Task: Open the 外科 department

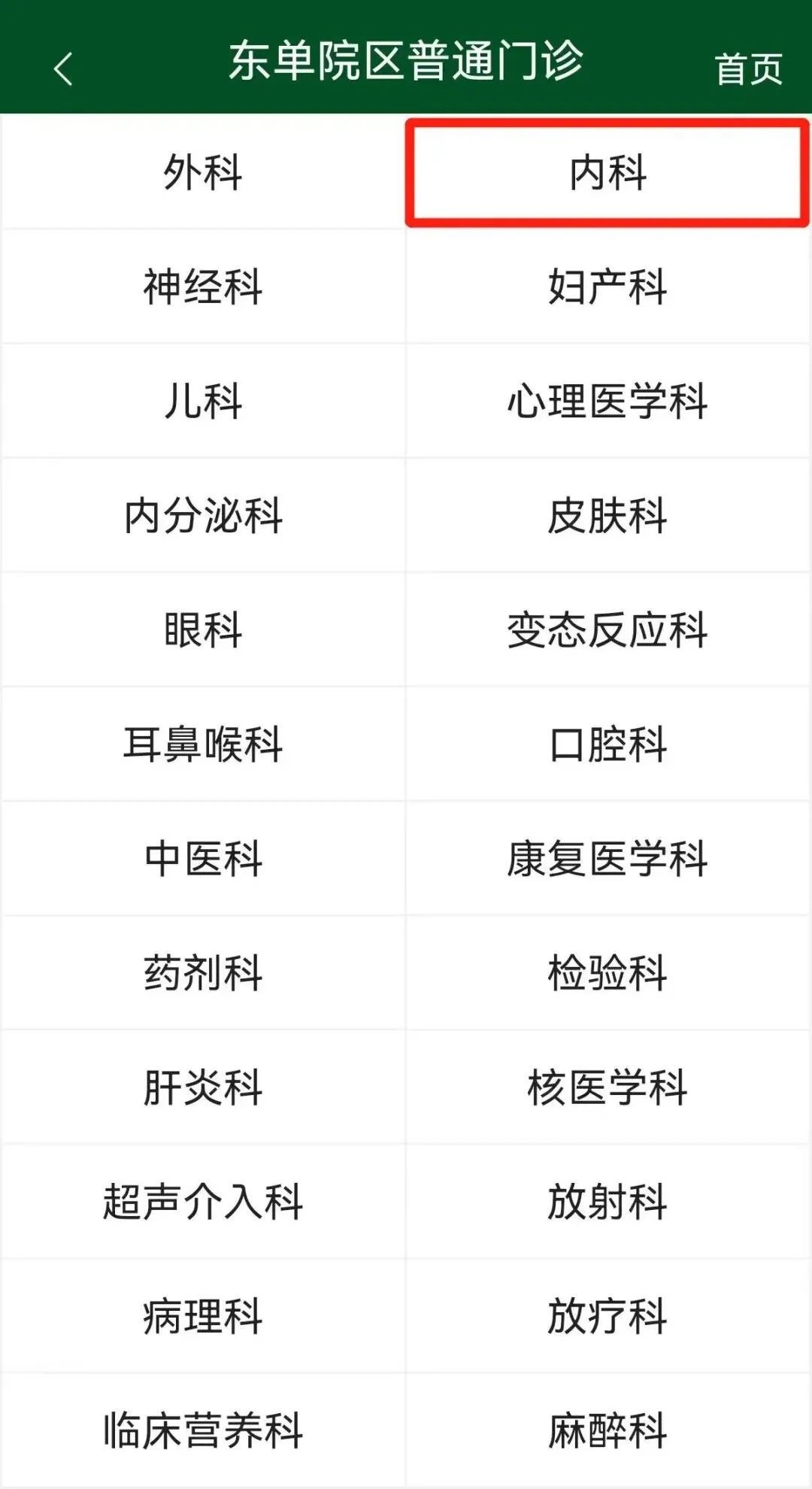Action: [x=203, y=172]
